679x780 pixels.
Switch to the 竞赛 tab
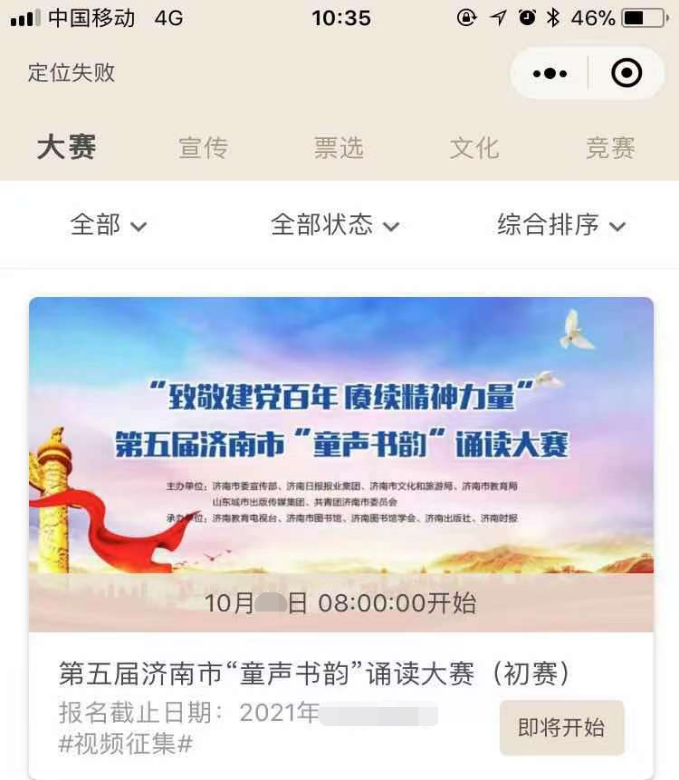pyautogui.click(x=610, y=148)
